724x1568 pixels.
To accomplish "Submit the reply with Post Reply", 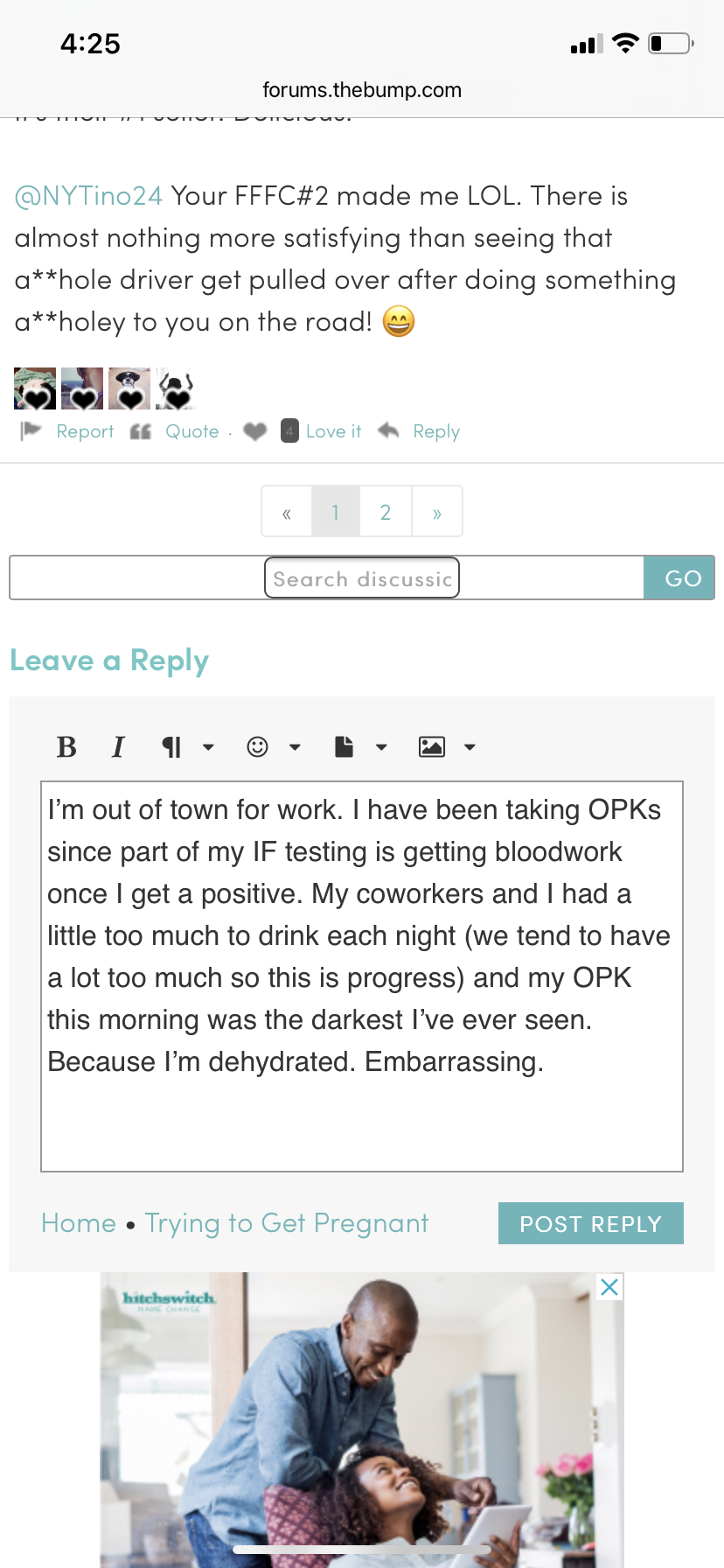I will click(590, 1223).
